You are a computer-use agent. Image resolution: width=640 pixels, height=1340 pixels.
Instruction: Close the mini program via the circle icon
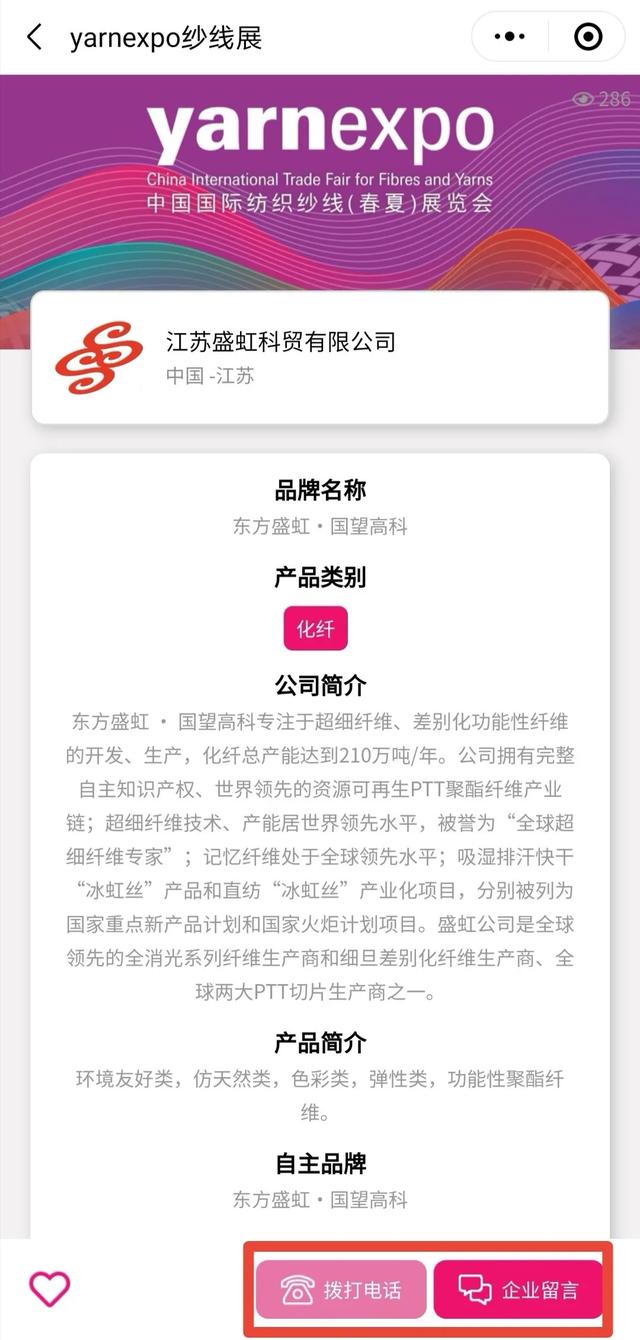[x=588, y=38]
